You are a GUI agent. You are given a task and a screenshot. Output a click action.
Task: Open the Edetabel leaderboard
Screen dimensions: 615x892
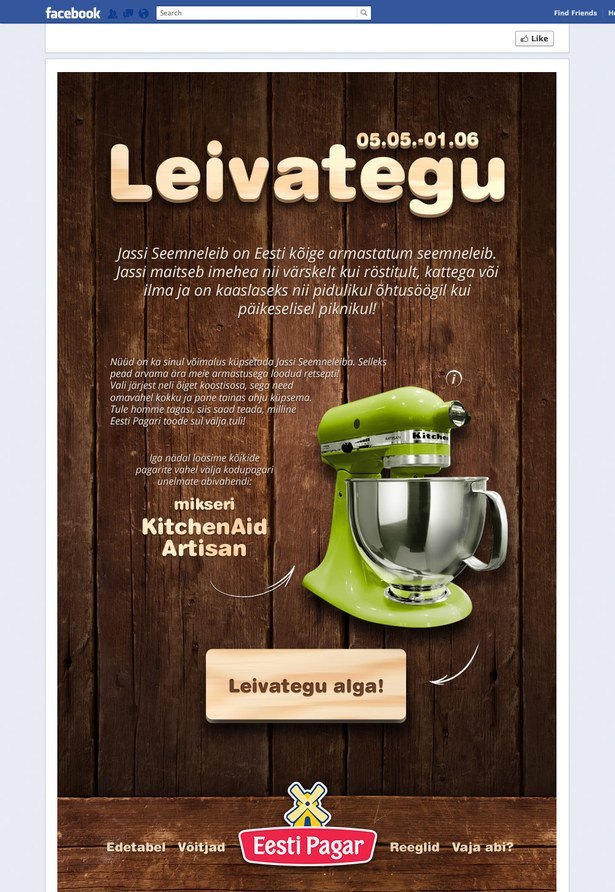[136, 847]
